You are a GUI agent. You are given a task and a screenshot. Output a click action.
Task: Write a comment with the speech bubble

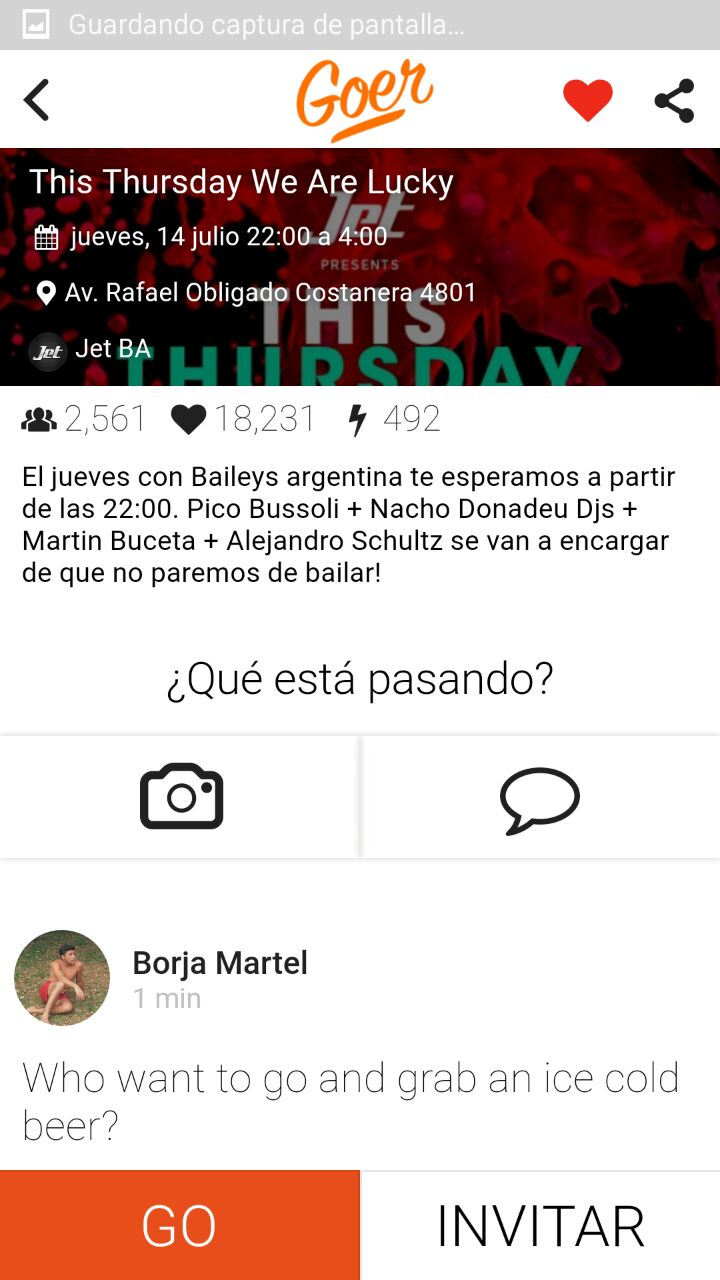(540, 799)
